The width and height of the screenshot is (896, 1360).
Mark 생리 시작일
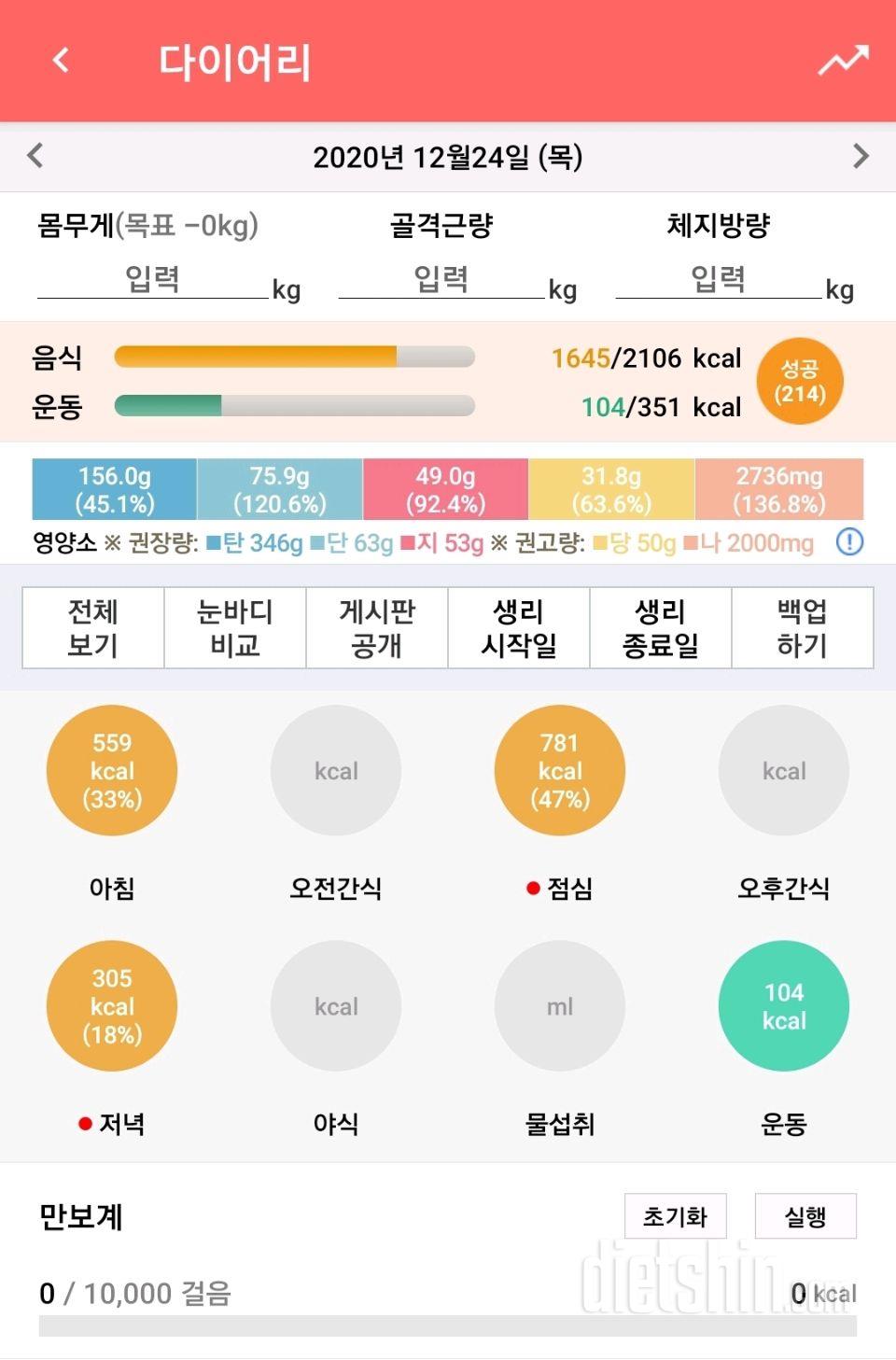[x=519, y=628]
